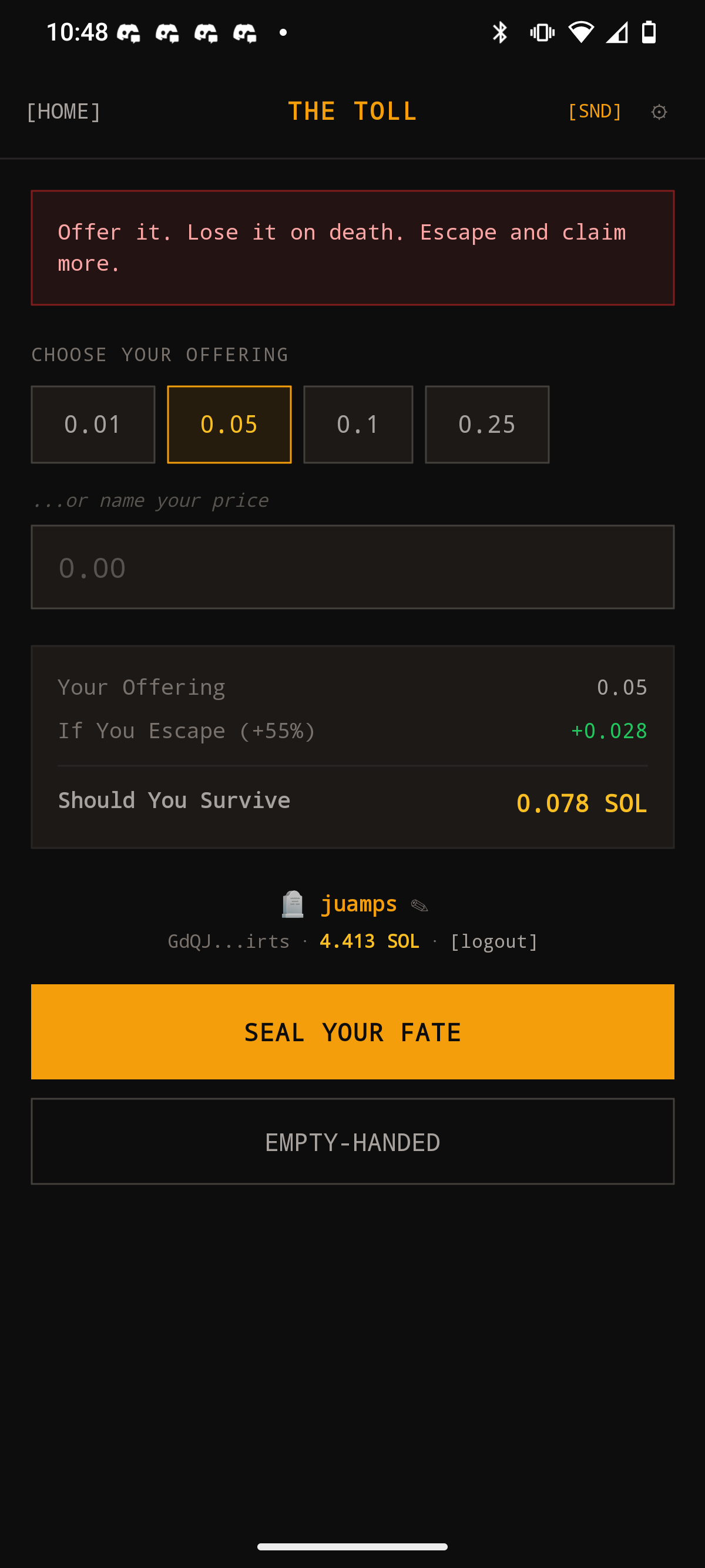Click the 4.413 SOL balance

[369, 941]
